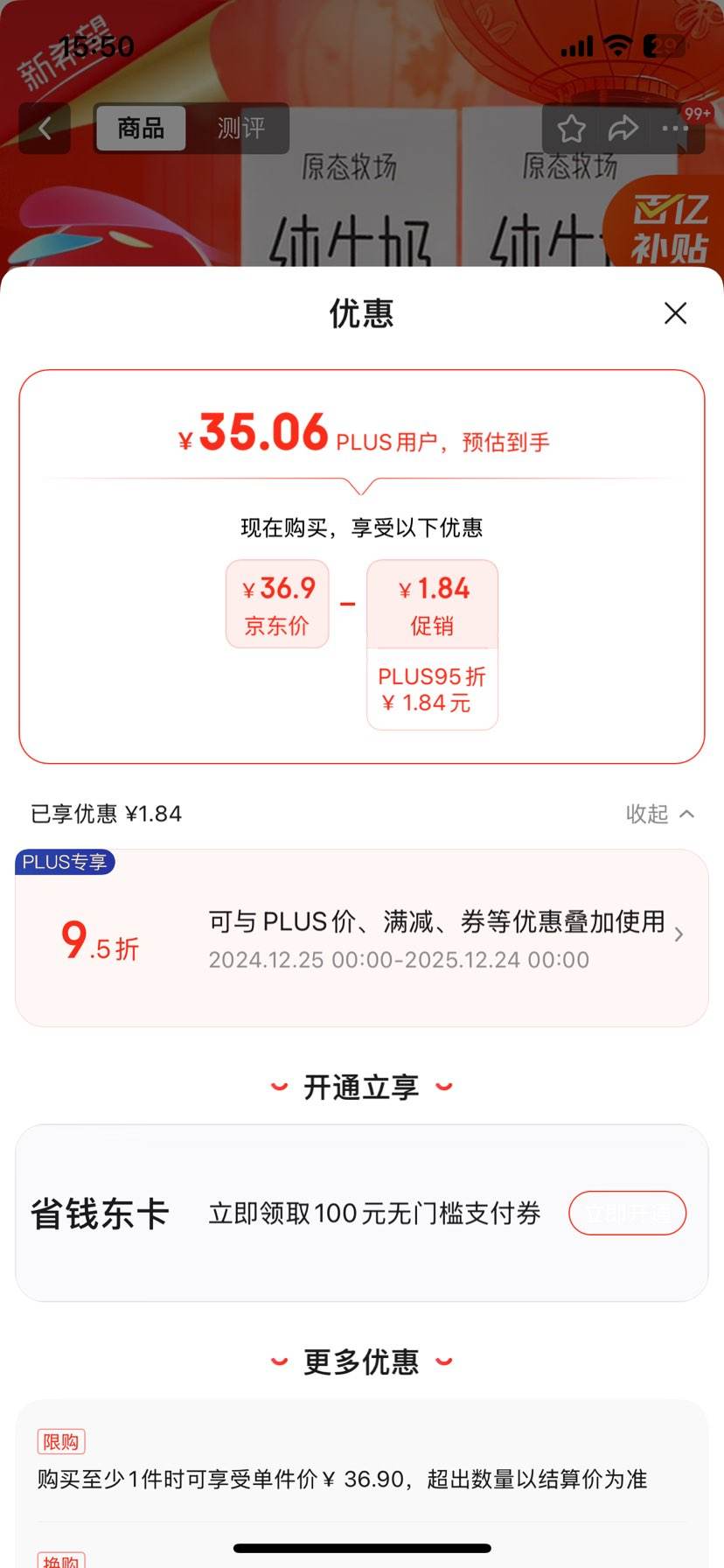Tap the ¥1.84 促销 discount box
This screenshot has width=724, height=1568.
(x=432, y=603)
